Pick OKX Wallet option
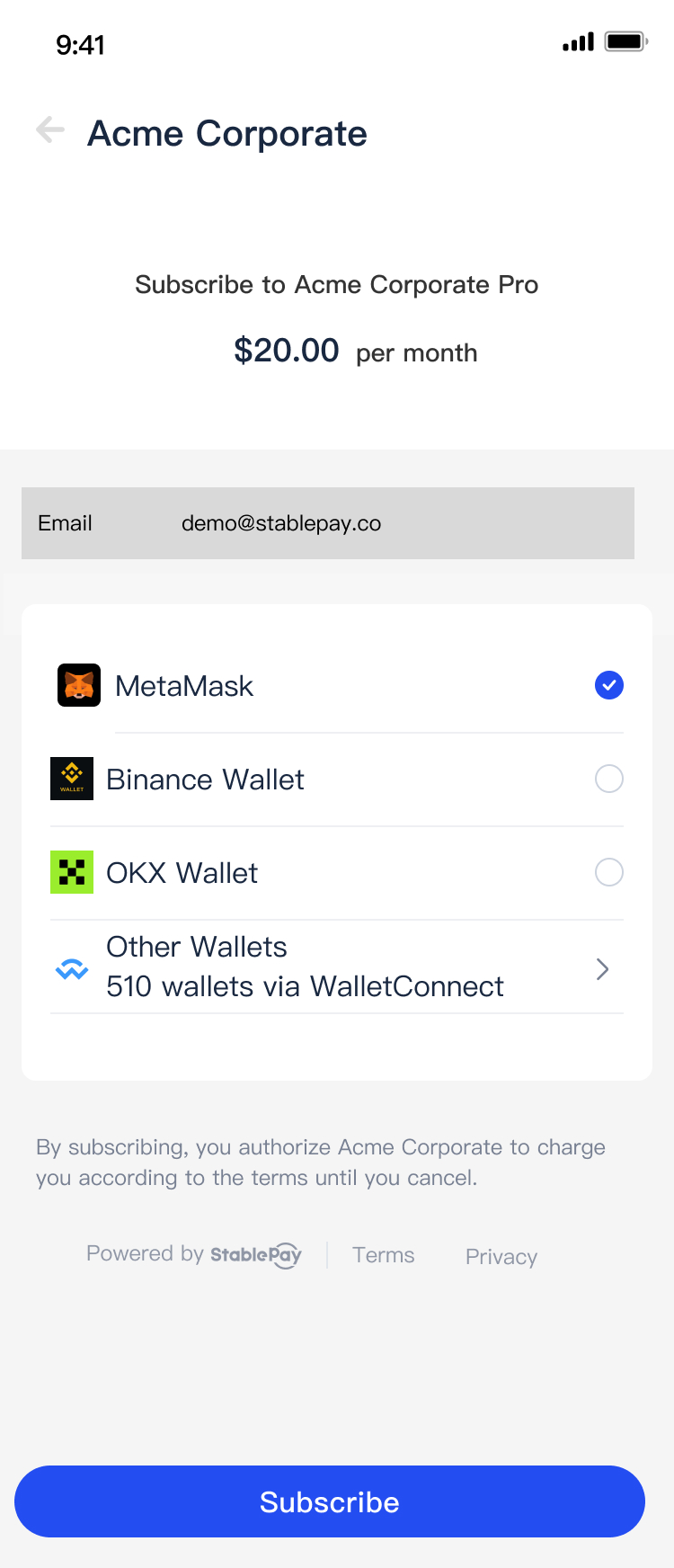The width and height of the screenshot is (674, 1568). [337, 872]
